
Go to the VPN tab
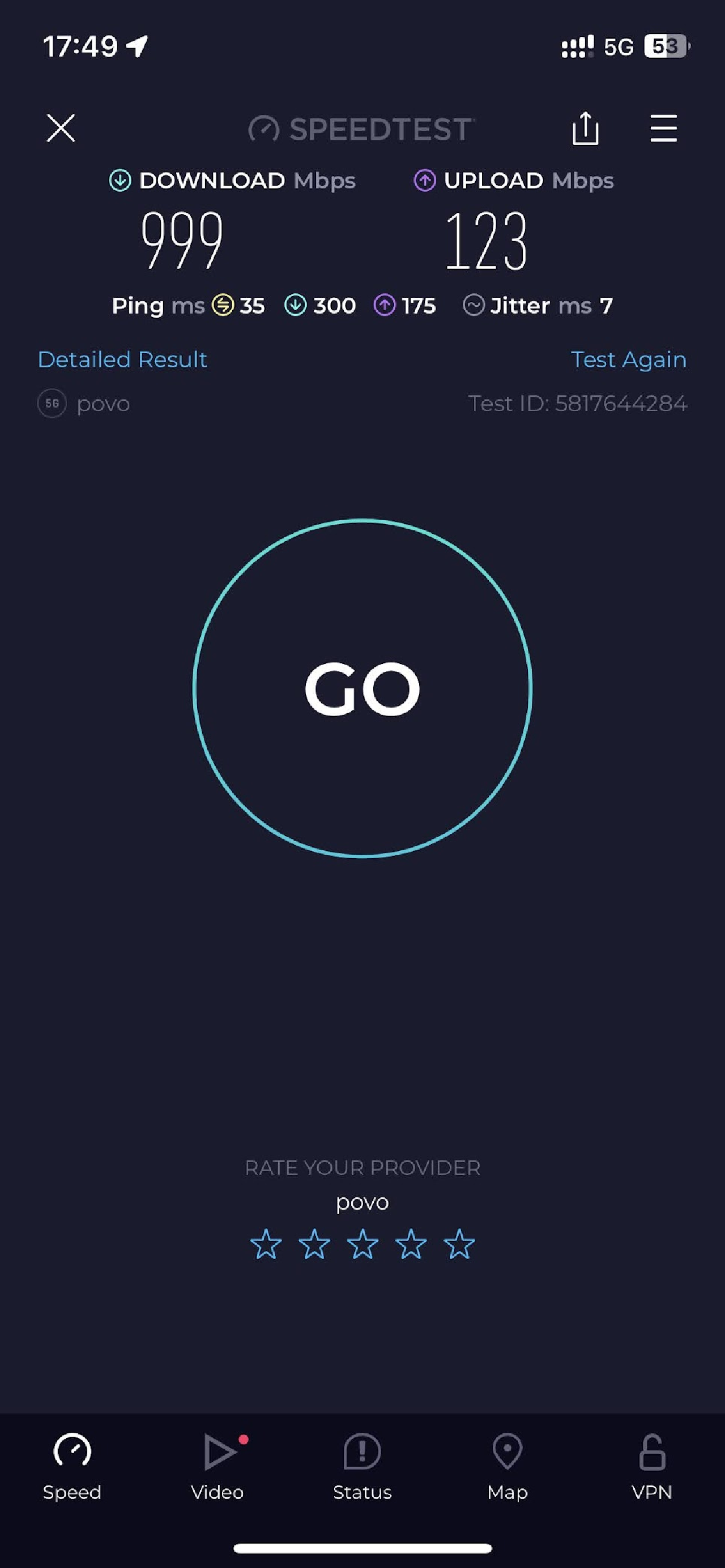(x=652, y=1467)
